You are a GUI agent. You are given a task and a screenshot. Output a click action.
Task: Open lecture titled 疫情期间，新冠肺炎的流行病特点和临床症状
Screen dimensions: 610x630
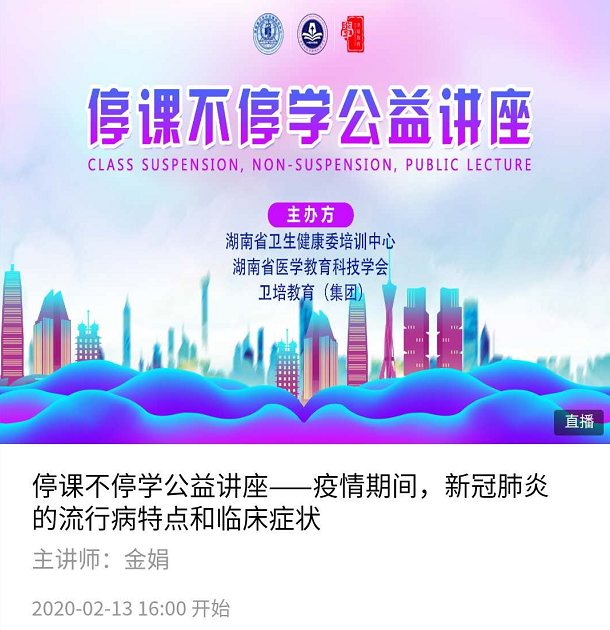290,505
